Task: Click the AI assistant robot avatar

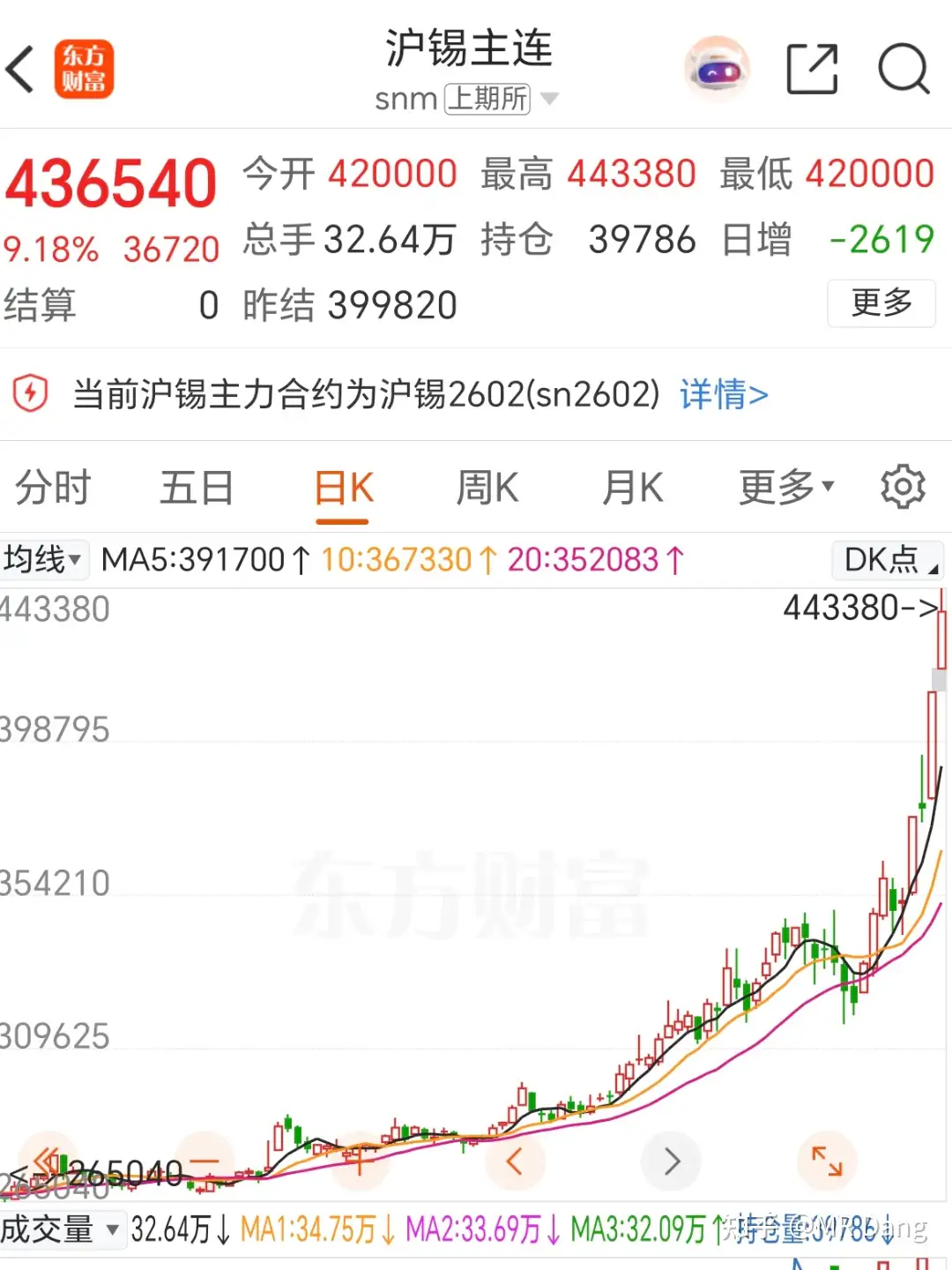Action: pos(716,69)
